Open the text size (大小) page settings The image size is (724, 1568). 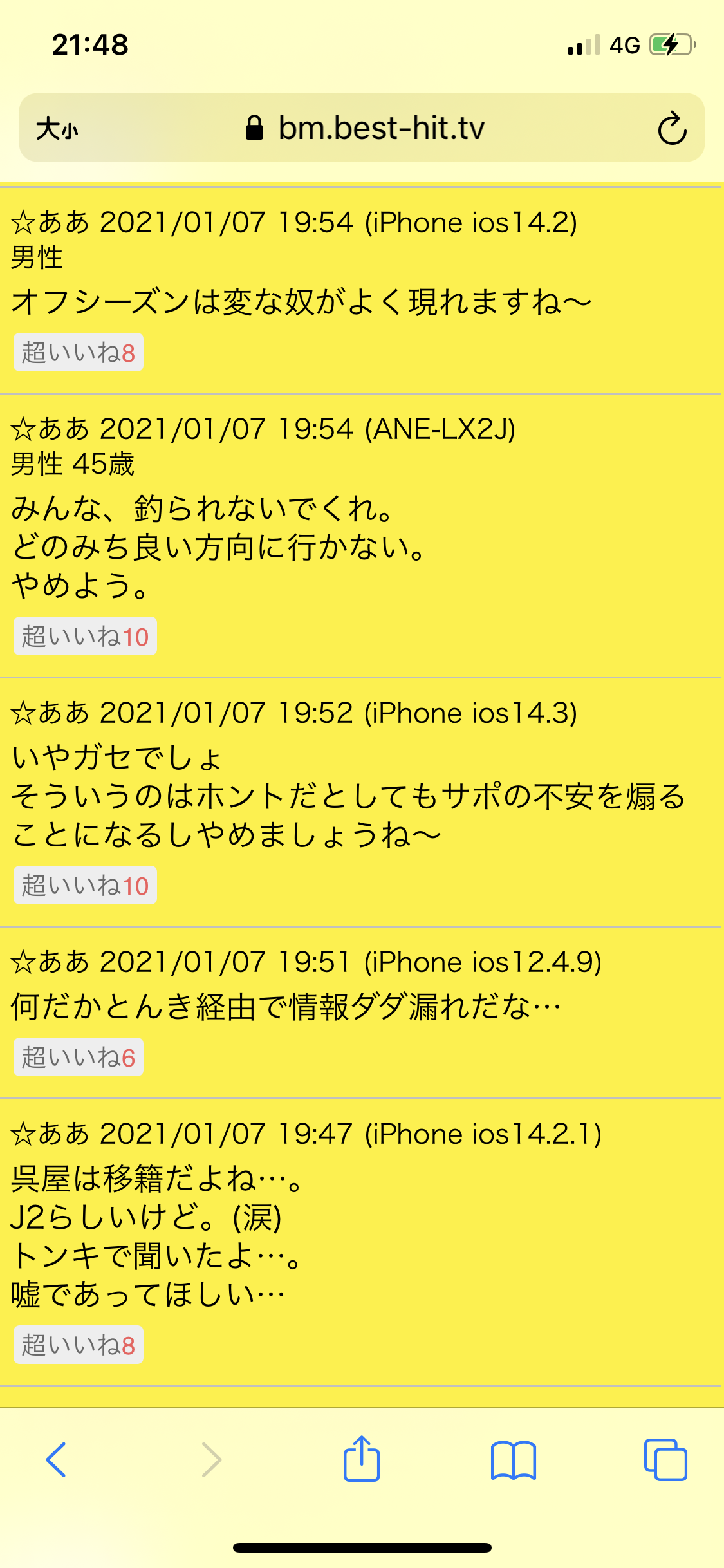(x=57, y=129)
